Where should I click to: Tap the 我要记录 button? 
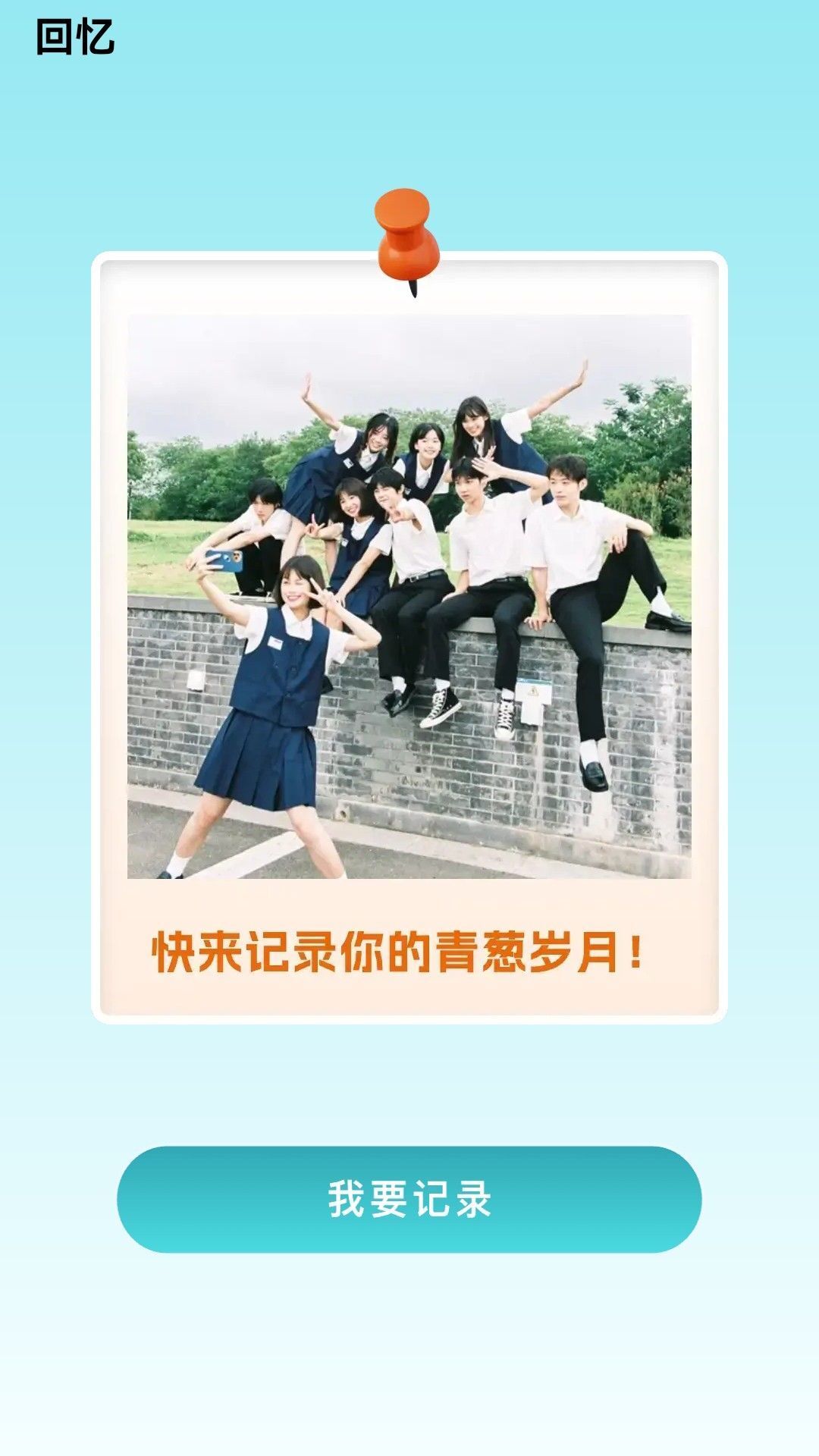(x=409, y=1199)
